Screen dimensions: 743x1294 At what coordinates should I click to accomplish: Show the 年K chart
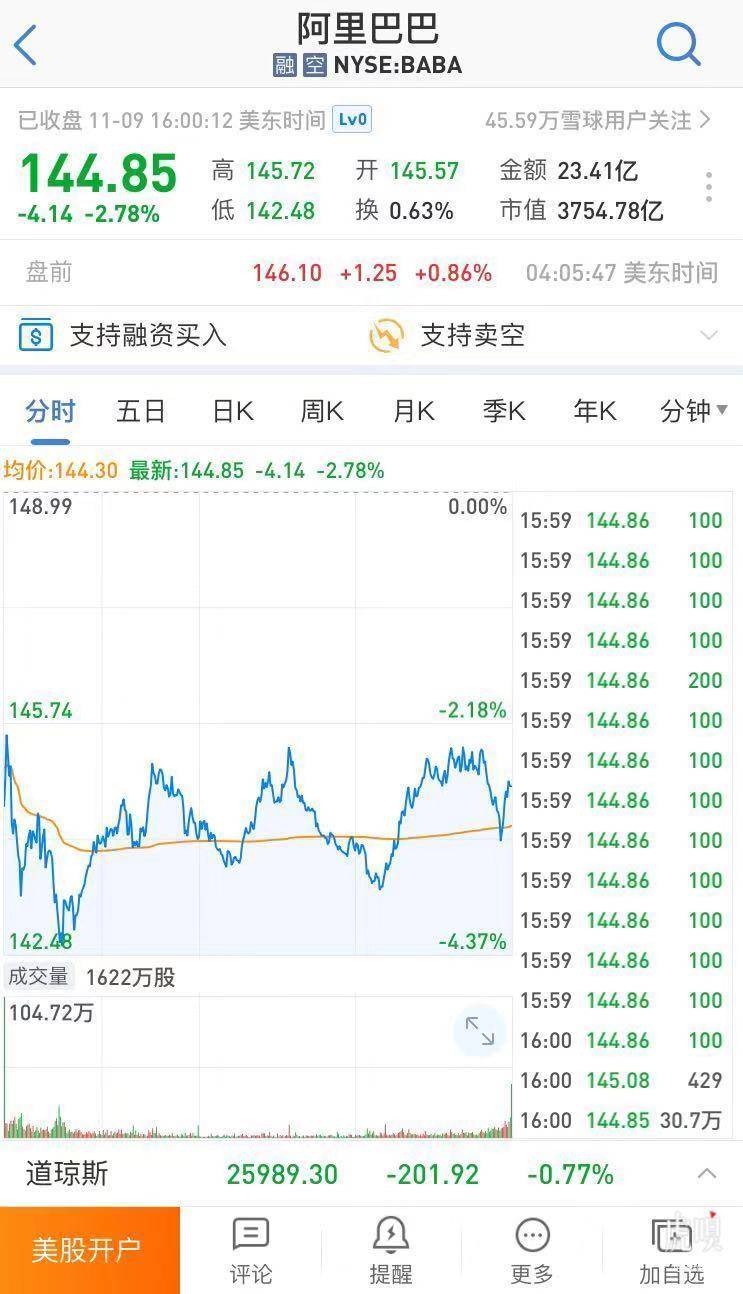coord(594,411)
